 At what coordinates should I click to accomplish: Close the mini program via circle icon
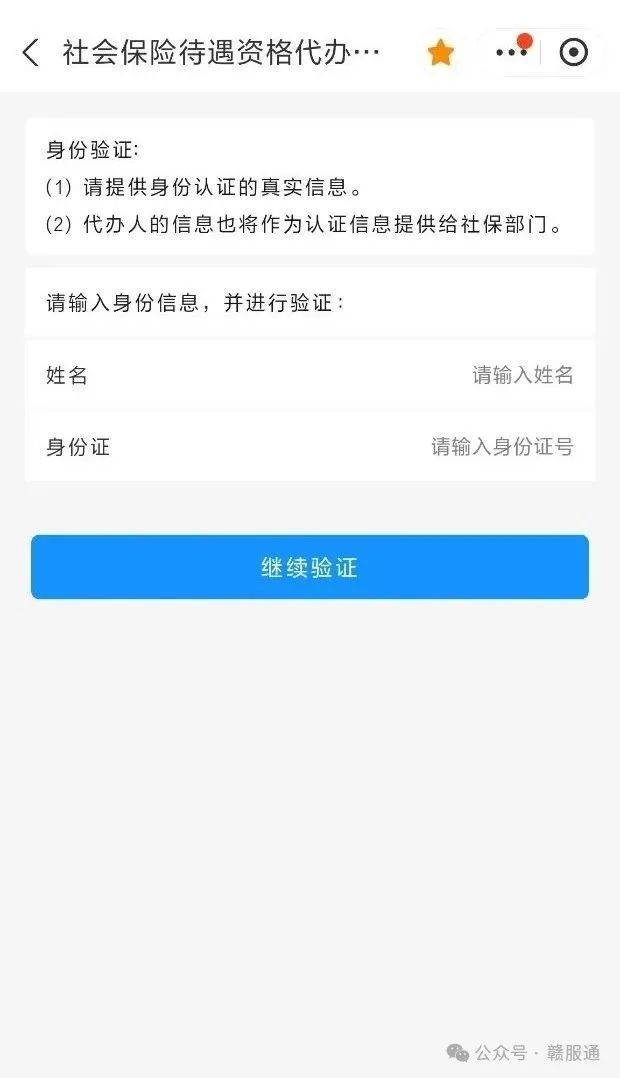point(574,52)
